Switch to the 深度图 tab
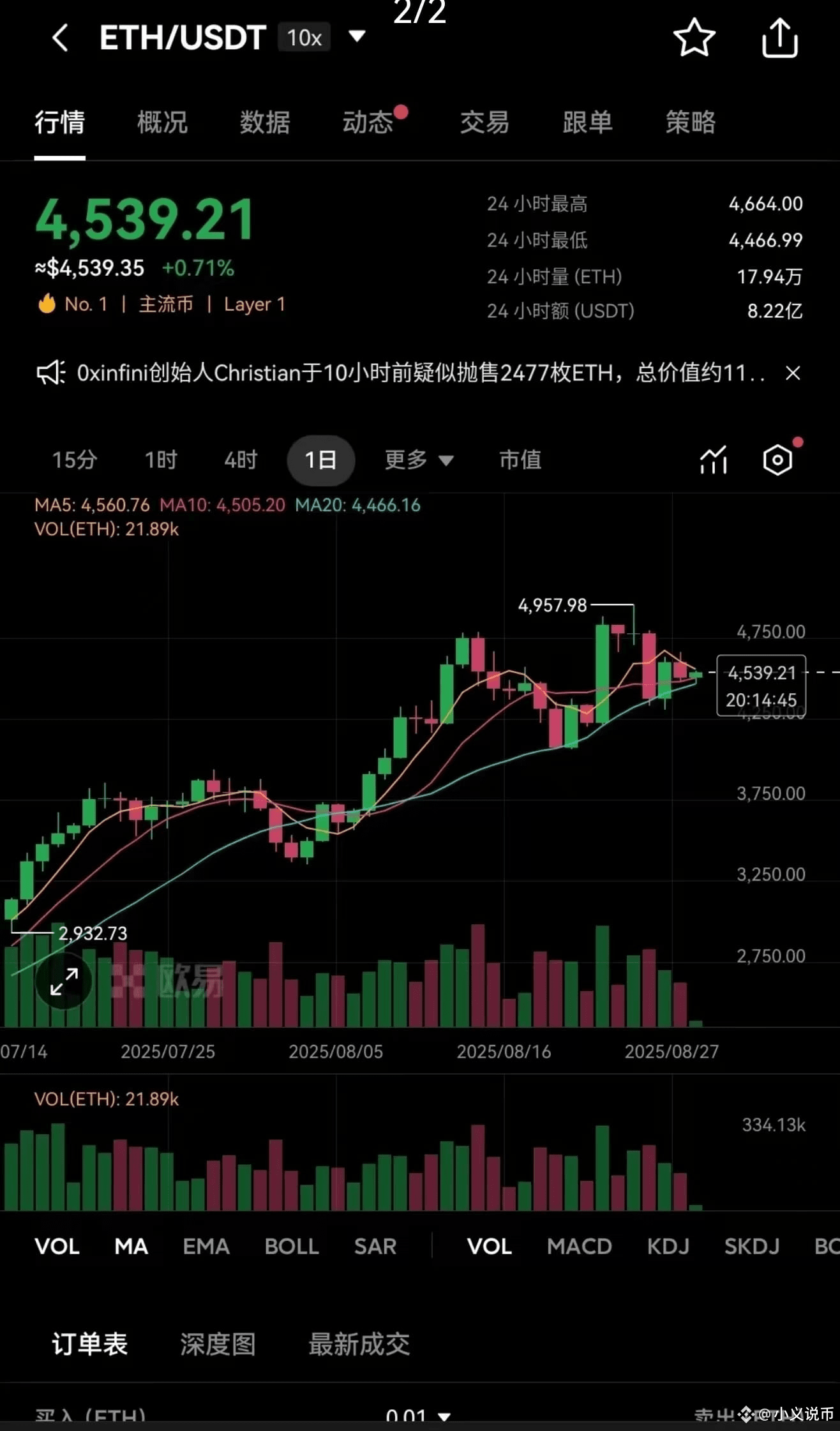The height and width of the screenshot is (1431, 840). coord(218,1344)
